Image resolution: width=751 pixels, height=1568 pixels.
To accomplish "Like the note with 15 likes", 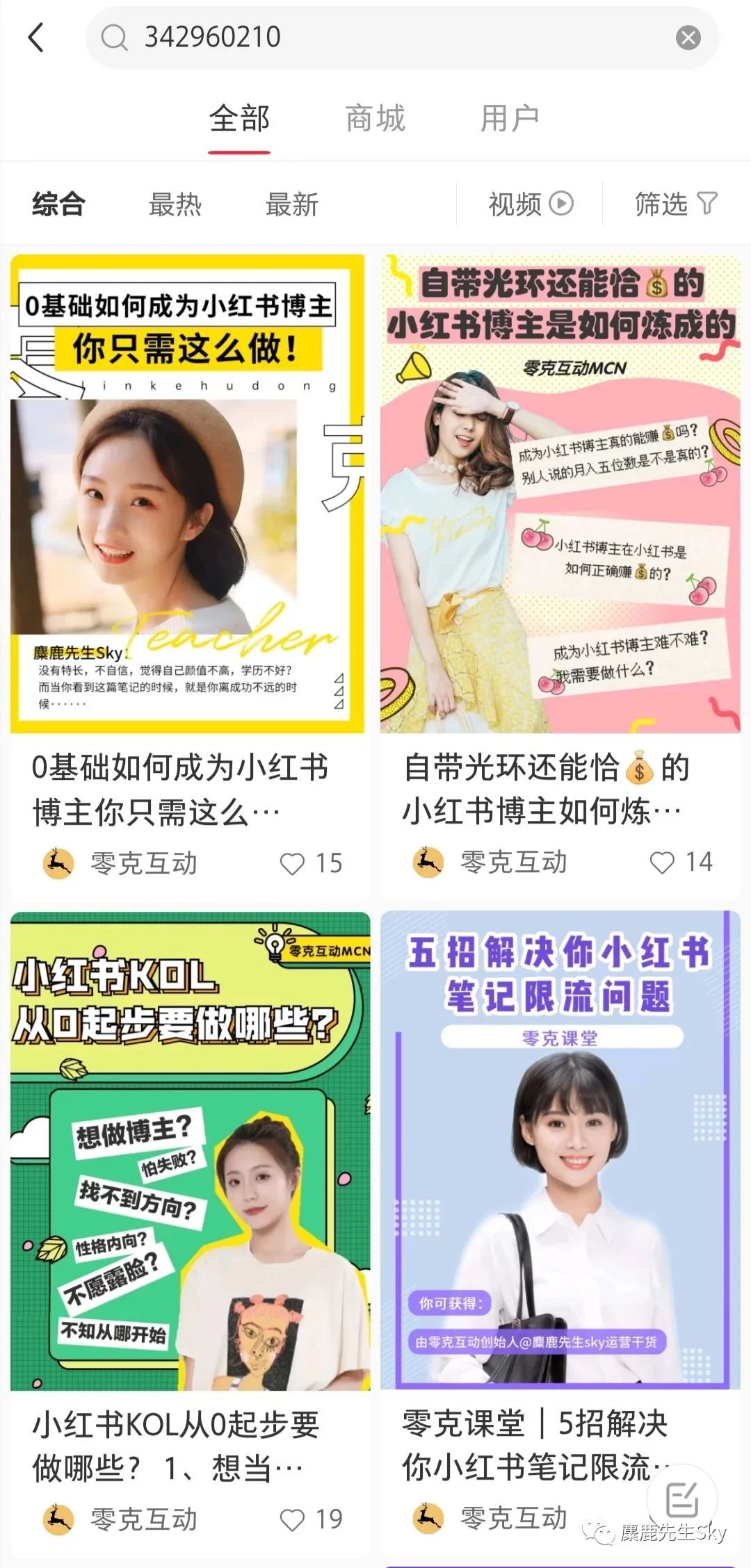I will pyautogui.click(x=292, y=864).
